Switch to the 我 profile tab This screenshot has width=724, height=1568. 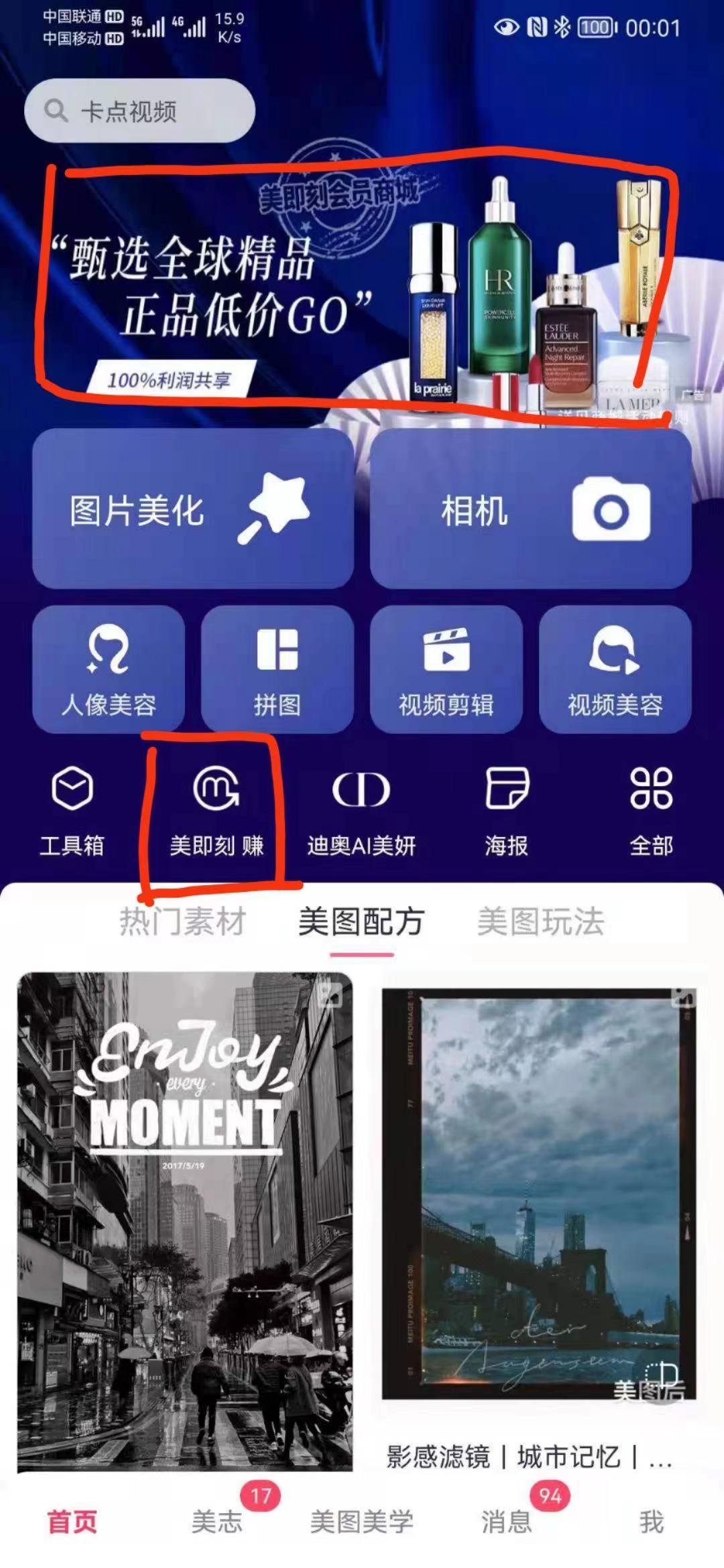[651, 1521]
